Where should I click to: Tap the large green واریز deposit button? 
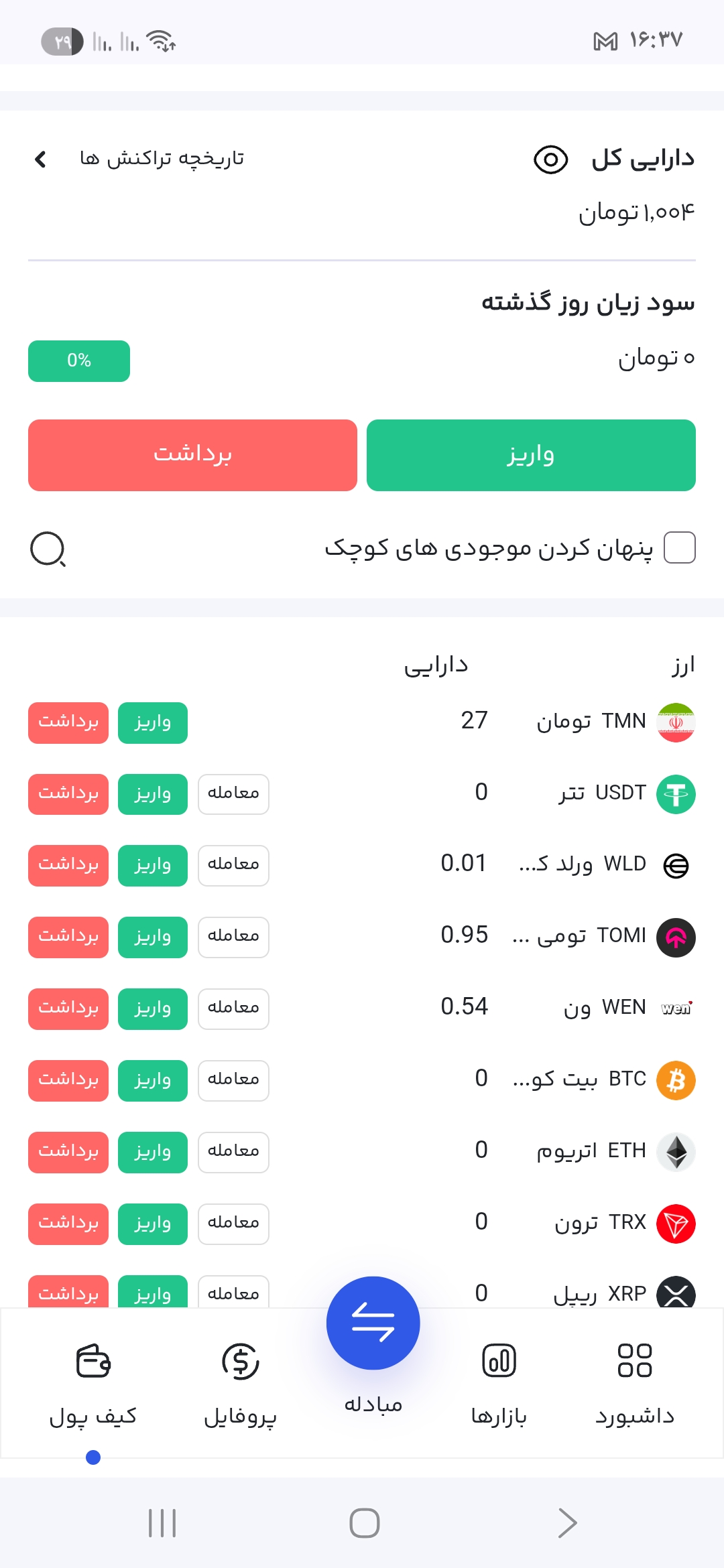530,455
